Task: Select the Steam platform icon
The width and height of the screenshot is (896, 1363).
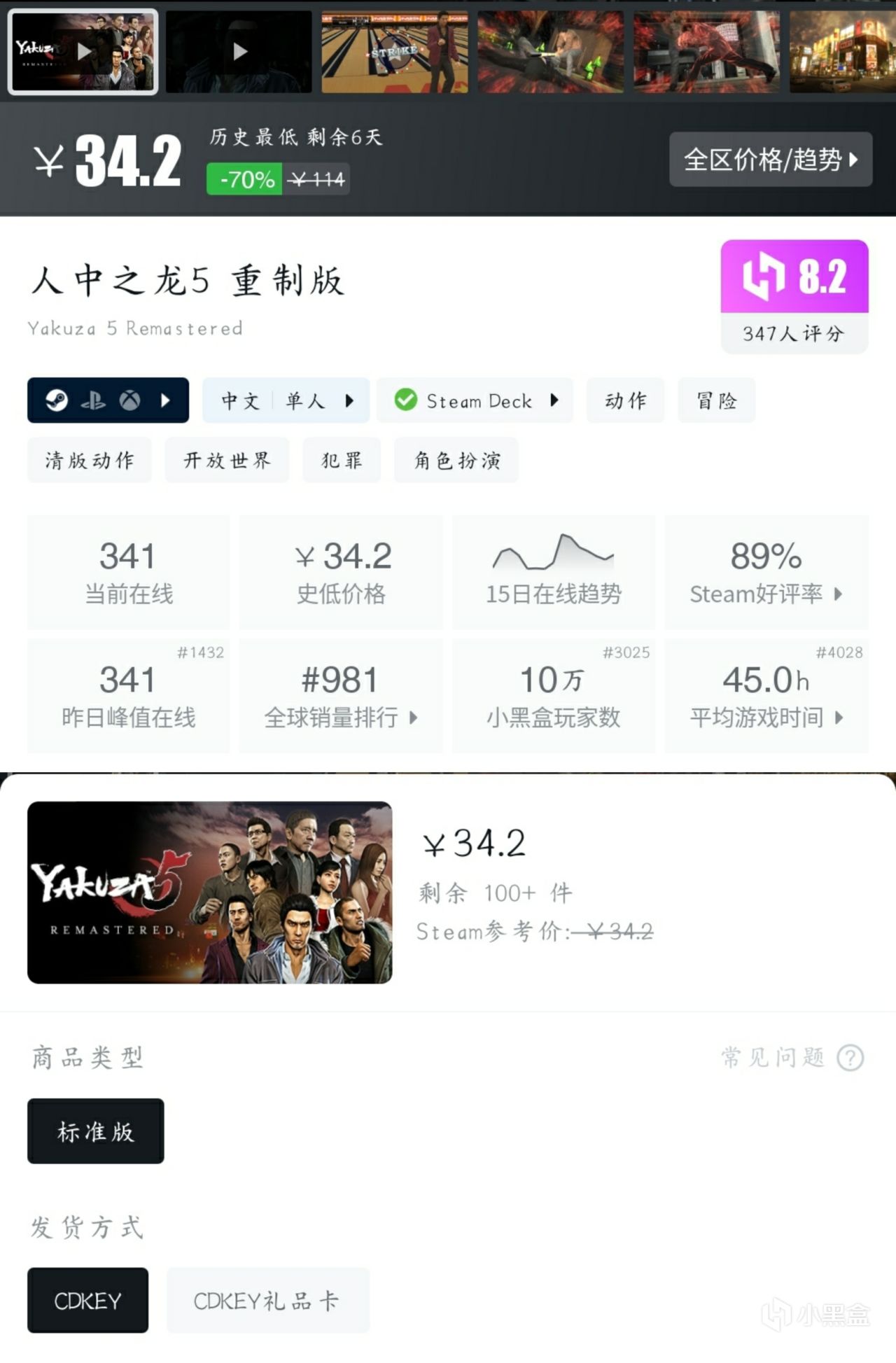Action: [x=56, y=400]
